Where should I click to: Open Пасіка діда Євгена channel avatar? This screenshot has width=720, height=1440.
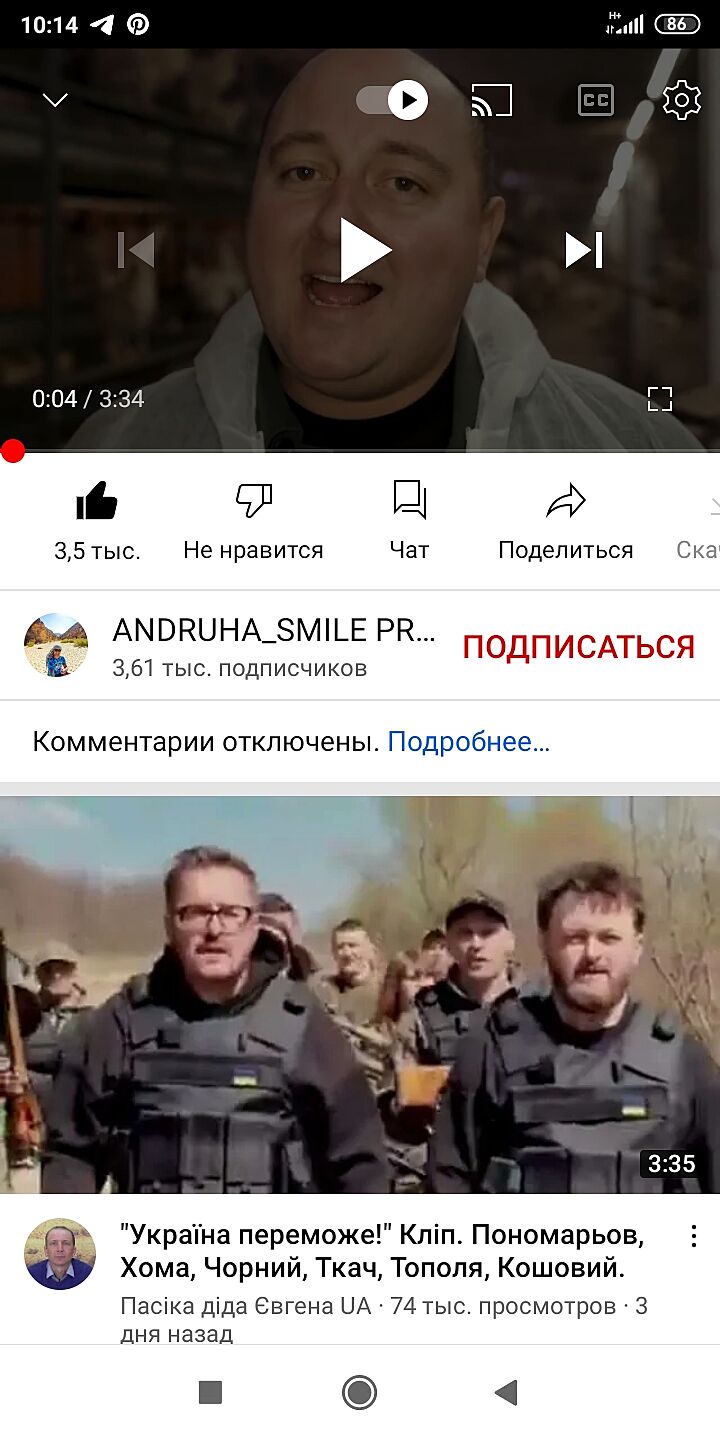point(60,1254)
